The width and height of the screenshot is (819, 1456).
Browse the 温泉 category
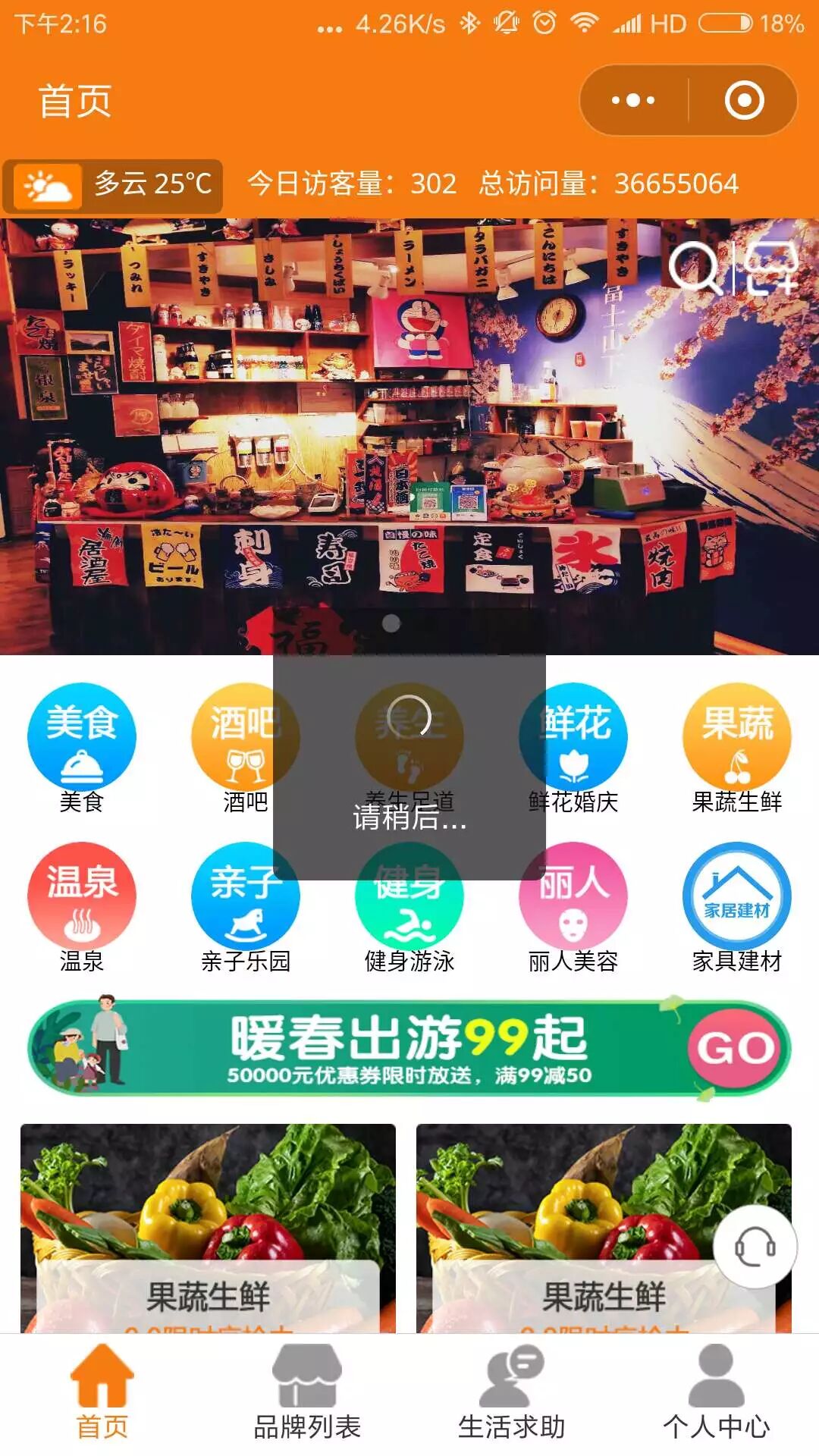(x=81, y=896)
